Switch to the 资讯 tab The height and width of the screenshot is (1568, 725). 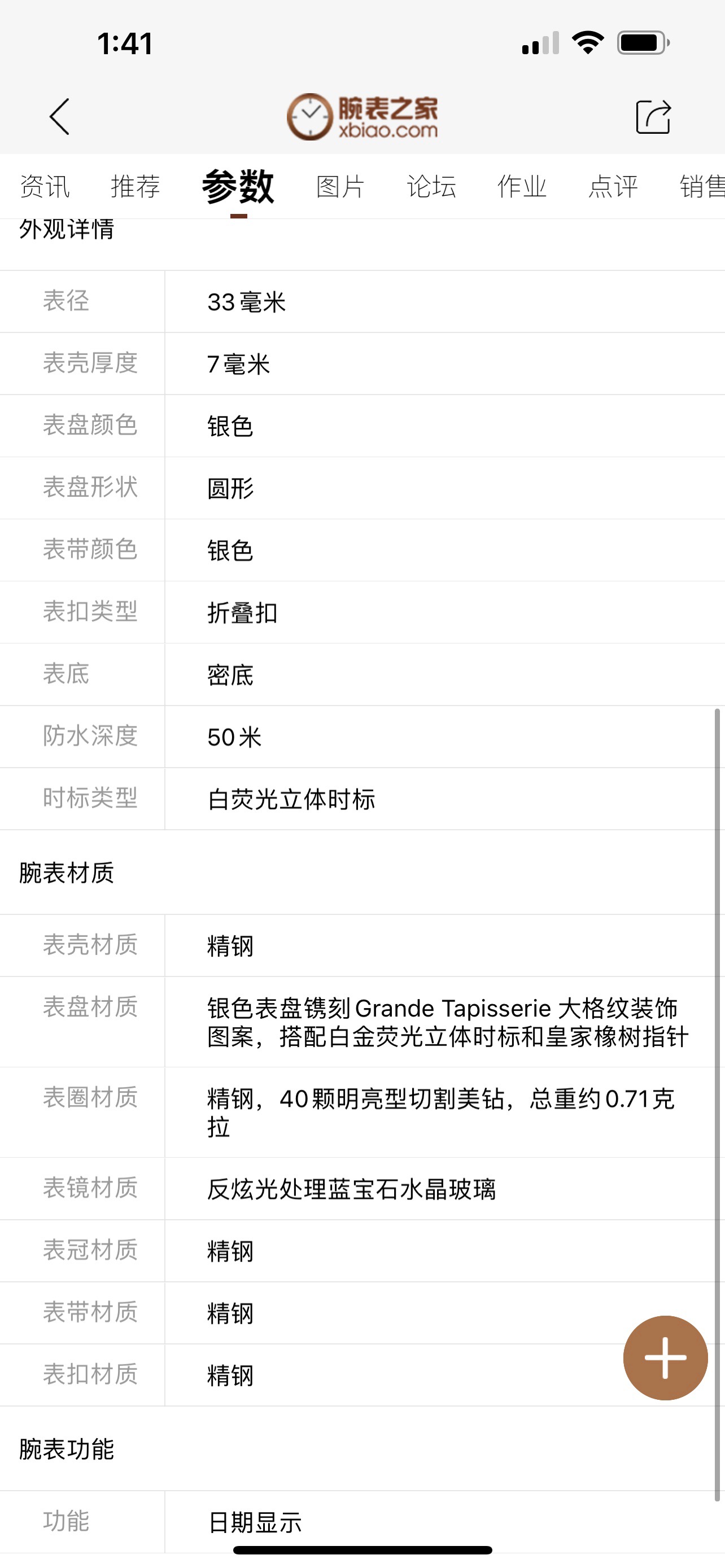click(45, 186)
